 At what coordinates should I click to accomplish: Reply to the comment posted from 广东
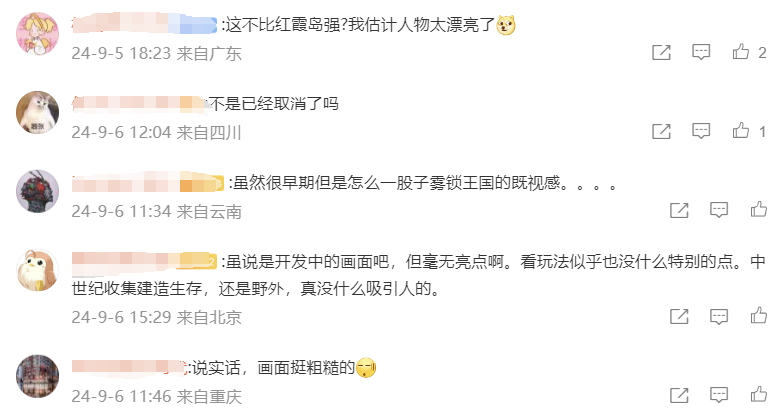pyautogui.click(x=702, y=51)
